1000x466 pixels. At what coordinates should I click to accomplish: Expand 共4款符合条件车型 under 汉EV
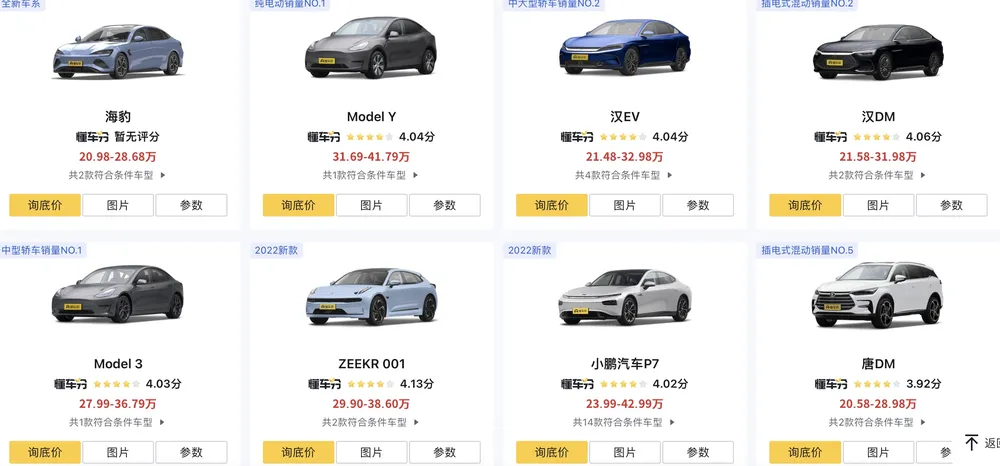click(x=624, y=175)
